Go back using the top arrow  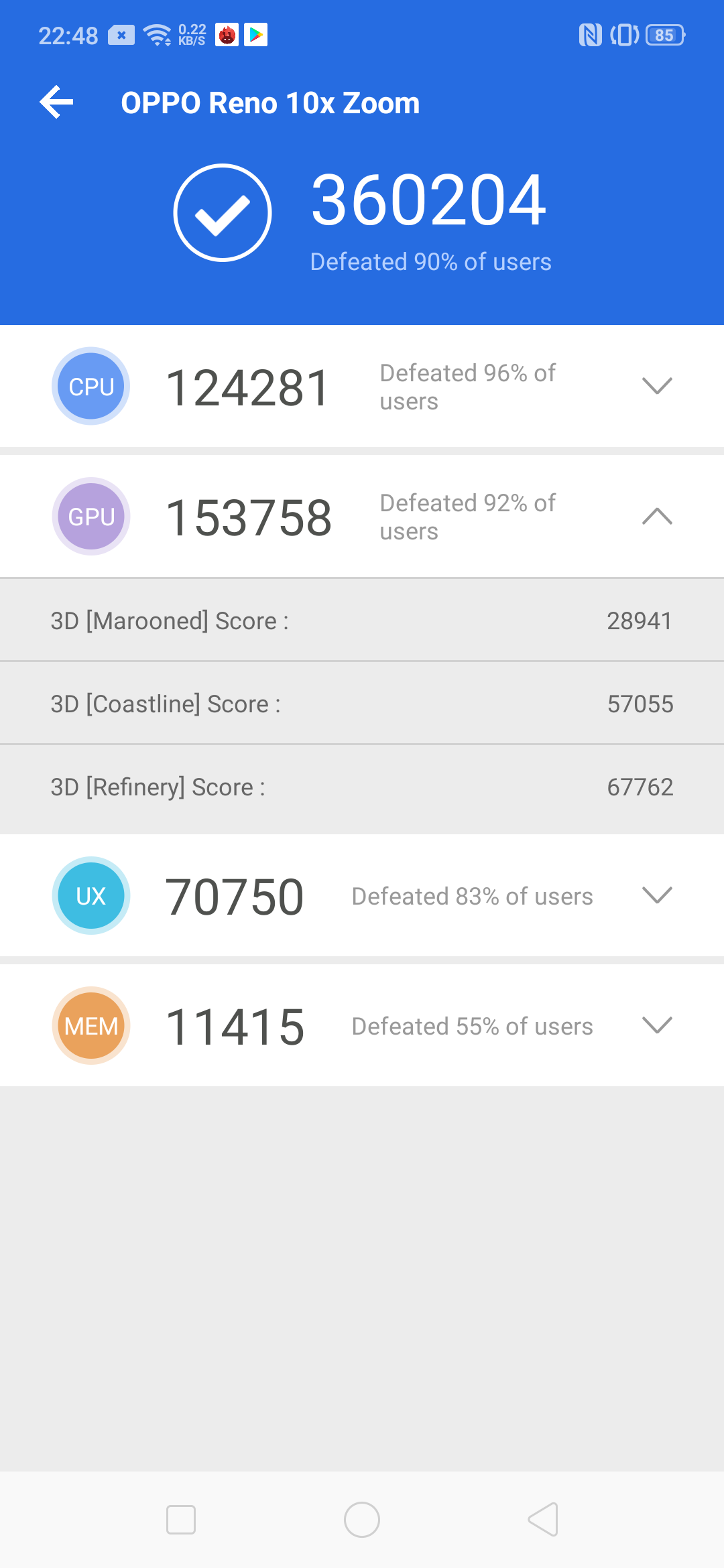[x=57, y=103]
